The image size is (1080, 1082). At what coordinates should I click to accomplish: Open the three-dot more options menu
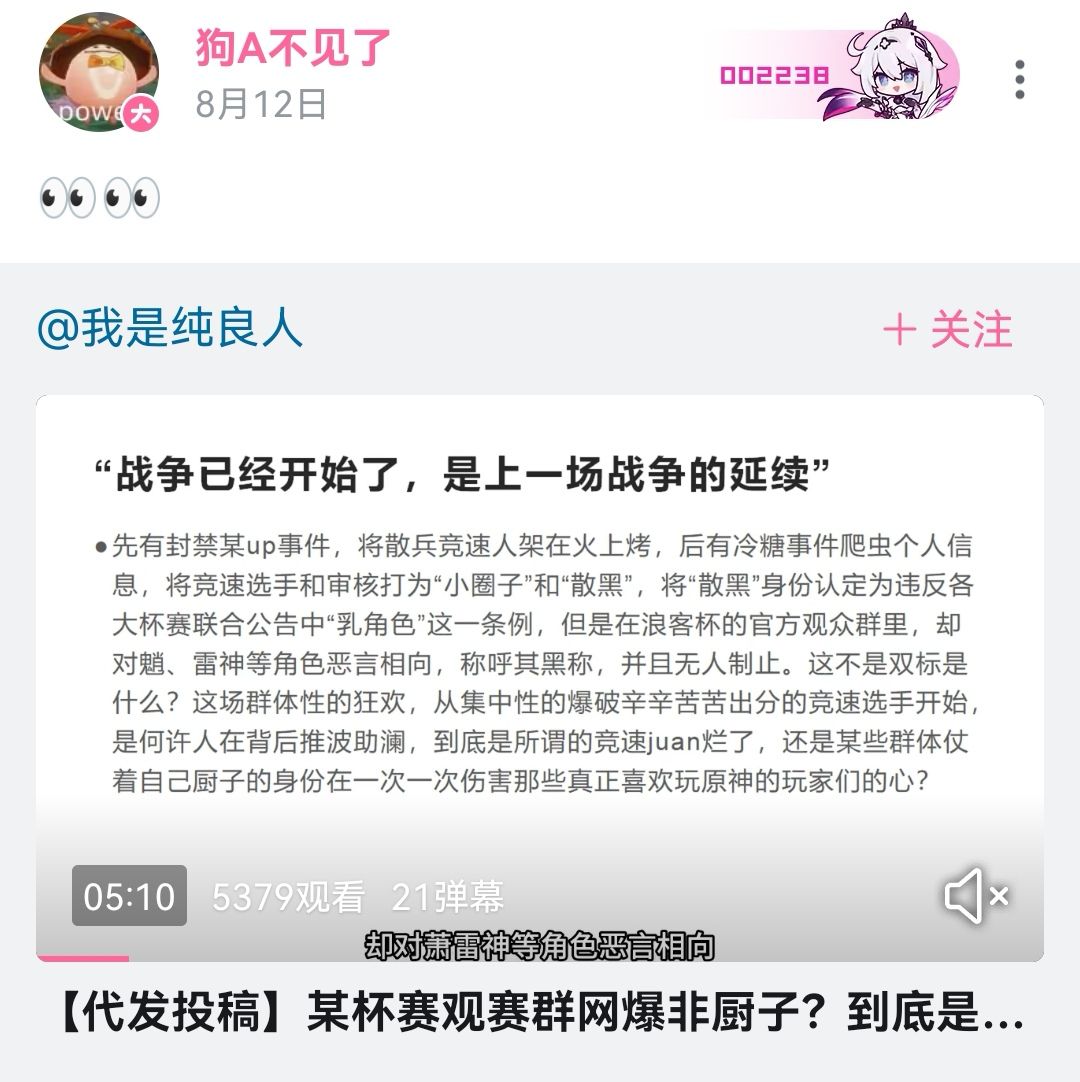1020,78
